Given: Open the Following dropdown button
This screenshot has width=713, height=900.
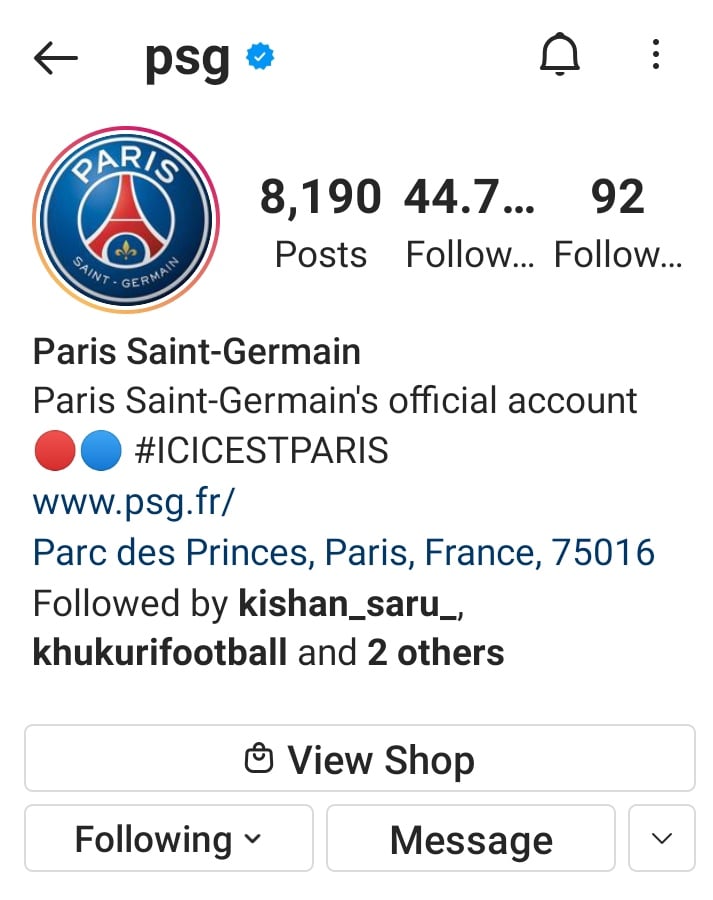Looking at the screenshot, I should [169, 839].
